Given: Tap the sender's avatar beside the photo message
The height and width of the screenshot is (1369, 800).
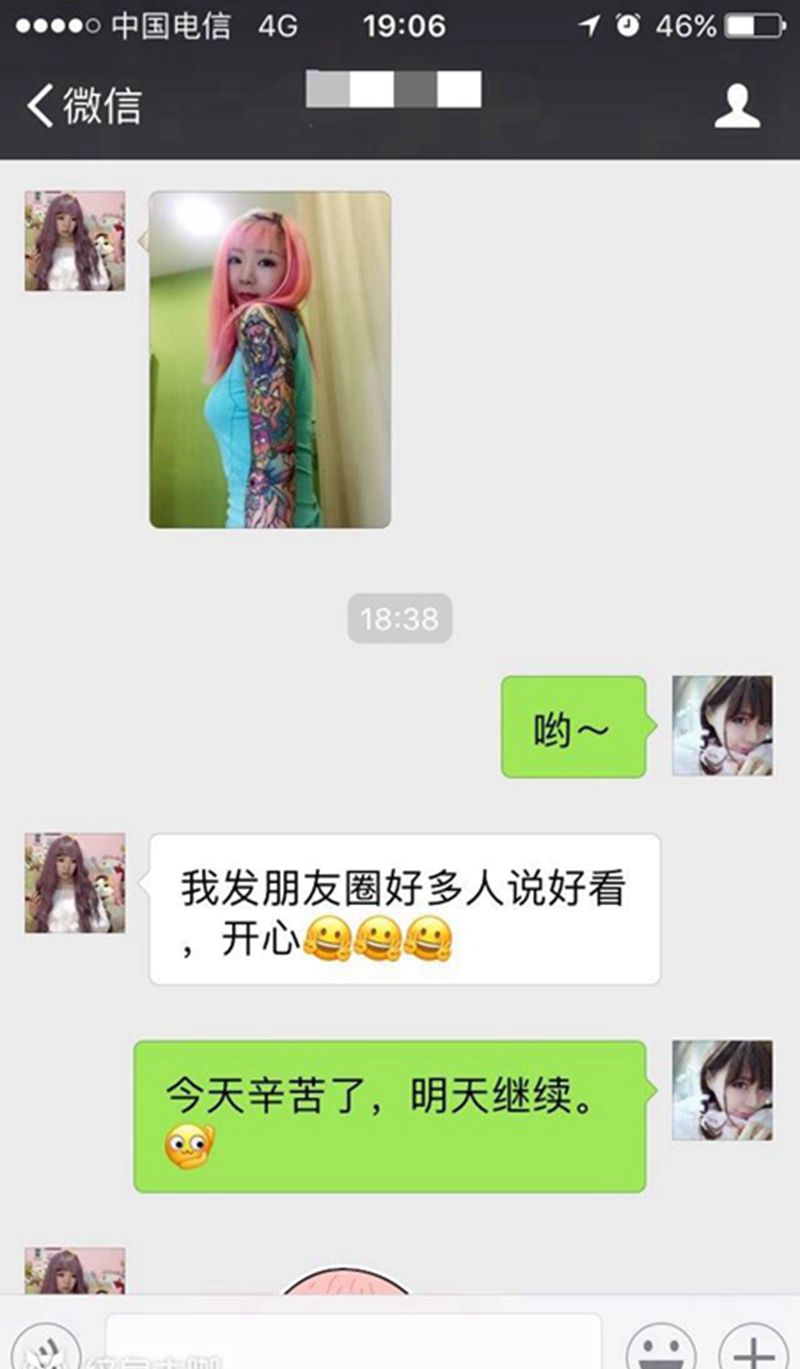Looking at the screenshot, I should click(75, 241).
